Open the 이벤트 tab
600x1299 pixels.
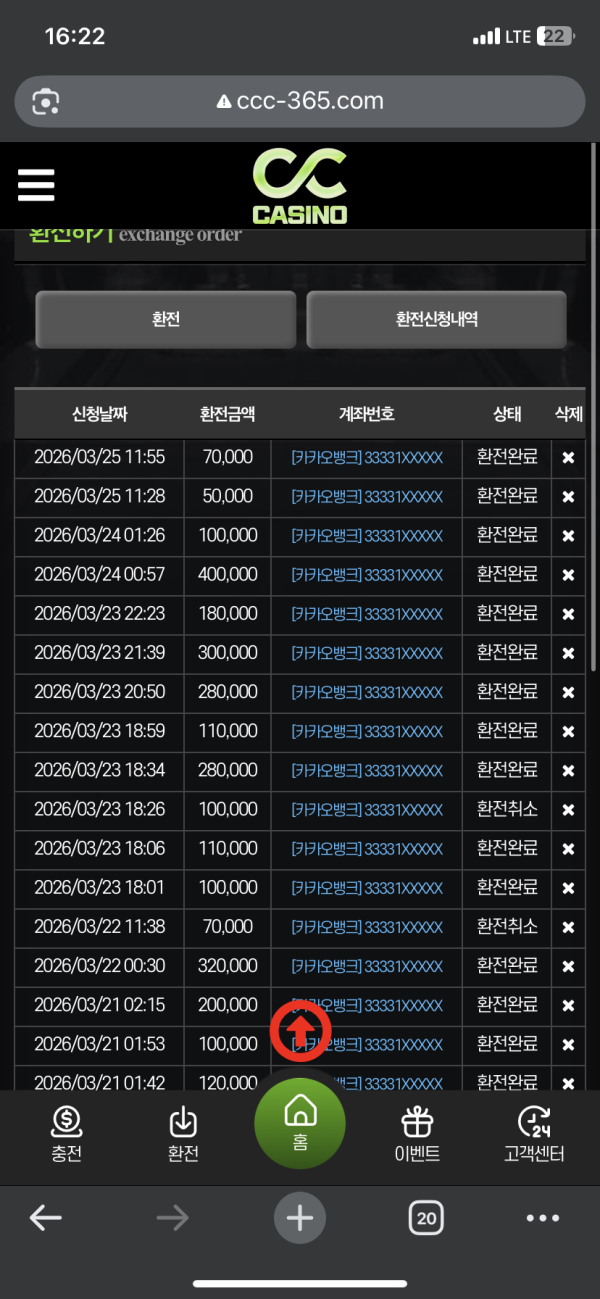point(417,1135)
